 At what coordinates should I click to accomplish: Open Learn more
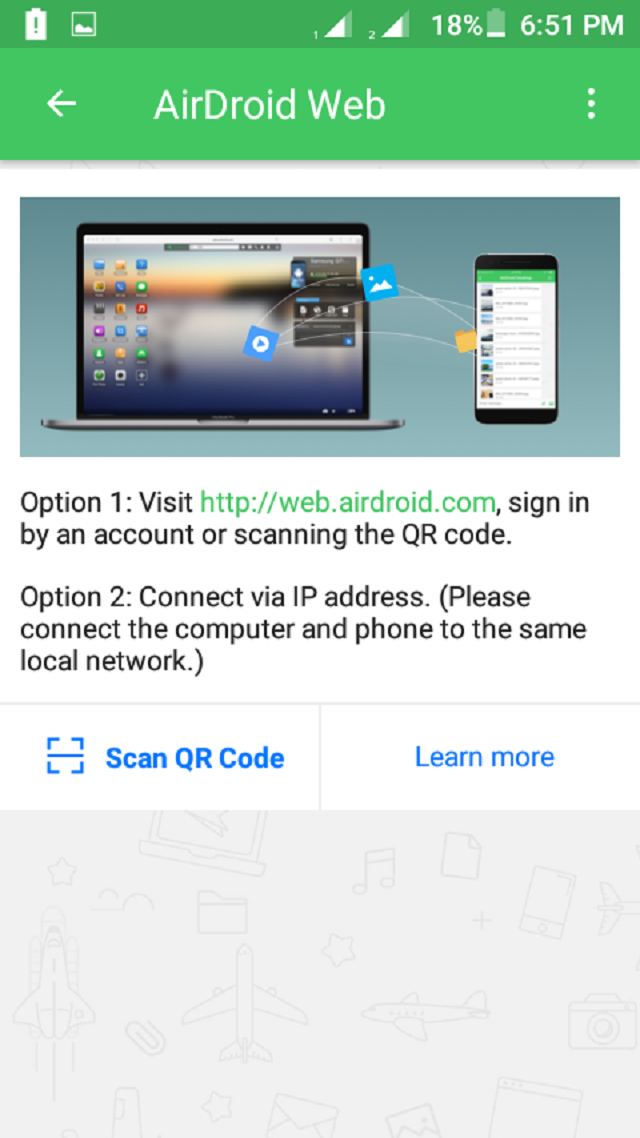(x=484, y=757)
